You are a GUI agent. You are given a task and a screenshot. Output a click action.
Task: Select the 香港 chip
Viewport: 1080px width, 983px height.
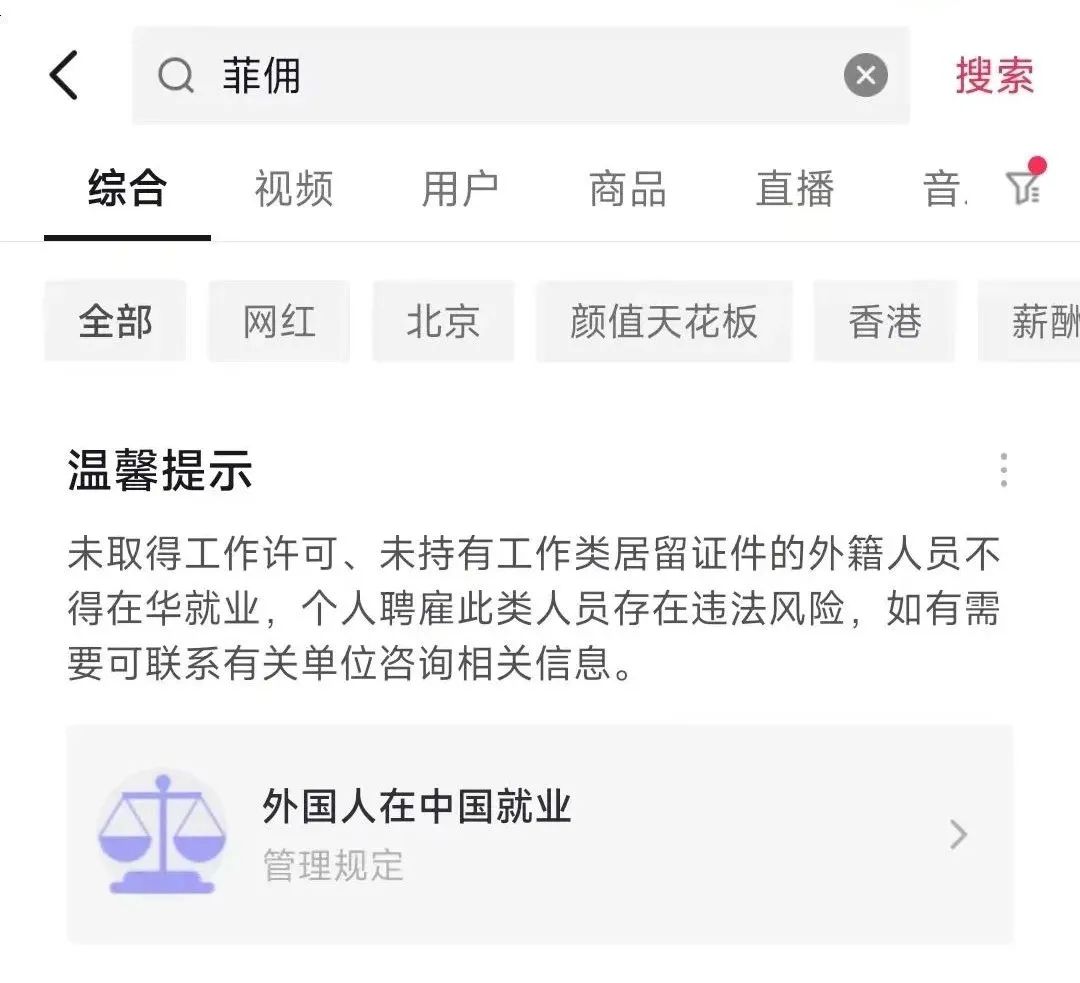pos(884,321)
